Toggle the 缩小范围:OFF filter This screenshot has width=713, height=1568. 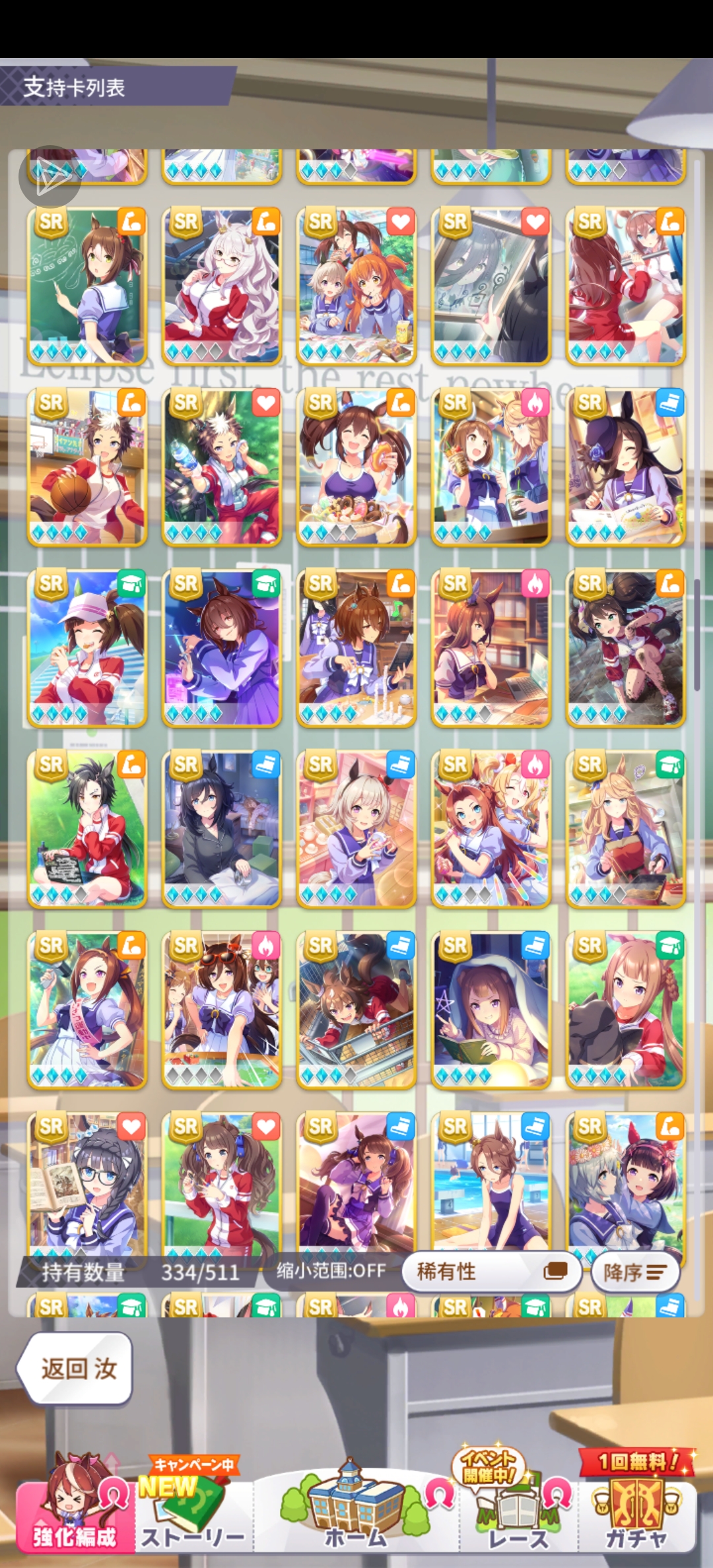[331, 1270]
